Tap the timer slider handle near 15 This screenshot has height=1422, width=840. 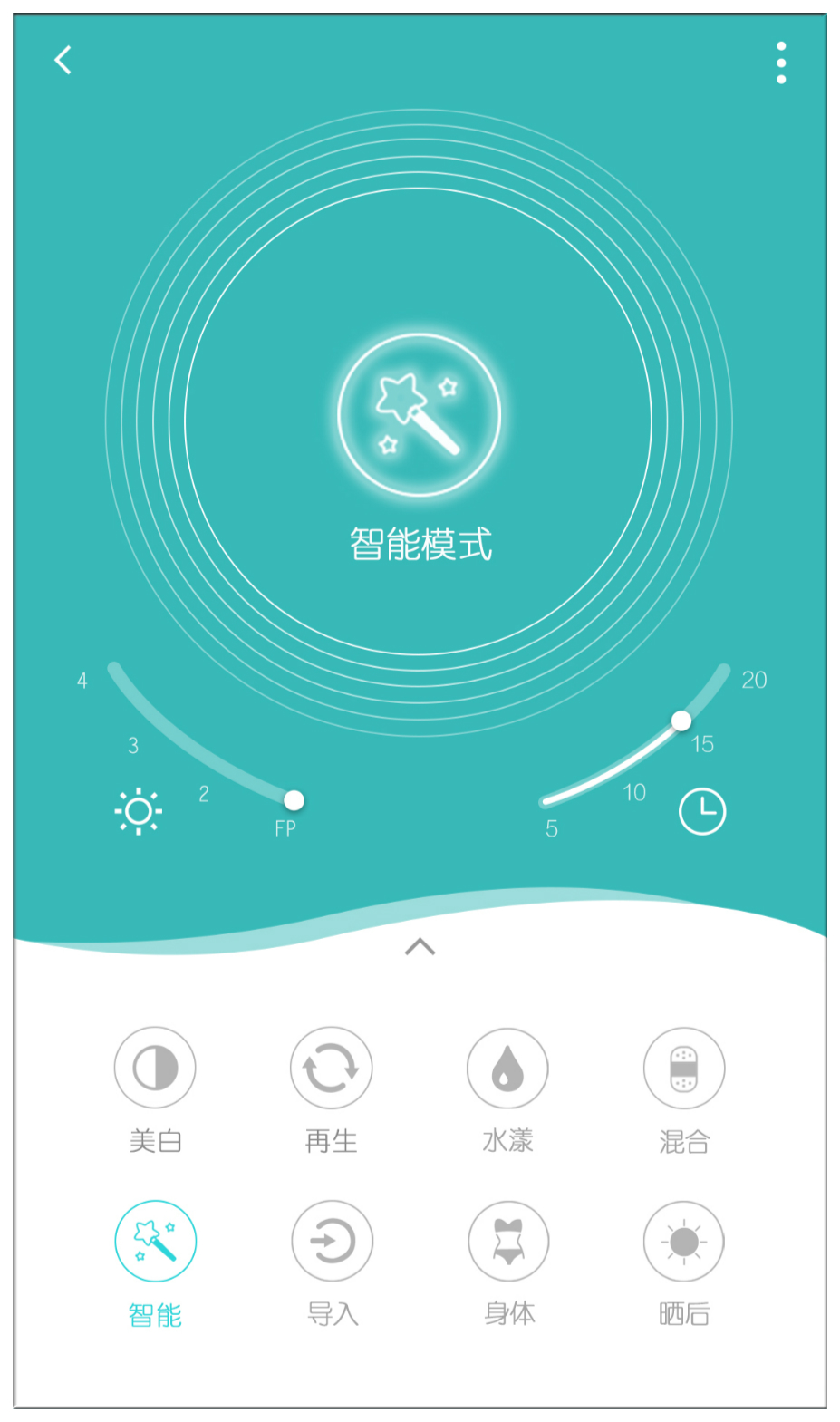[681, 721]
